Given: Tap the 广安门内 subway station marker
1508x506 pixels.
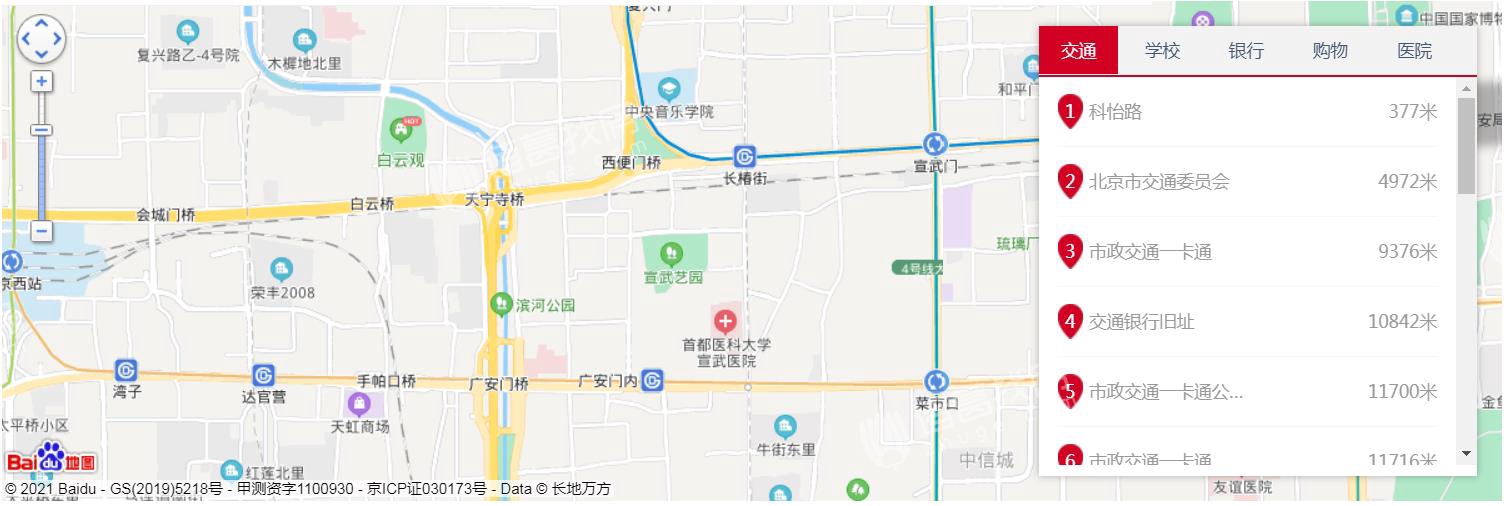Looking at the screenshot, I should (652, 381).
